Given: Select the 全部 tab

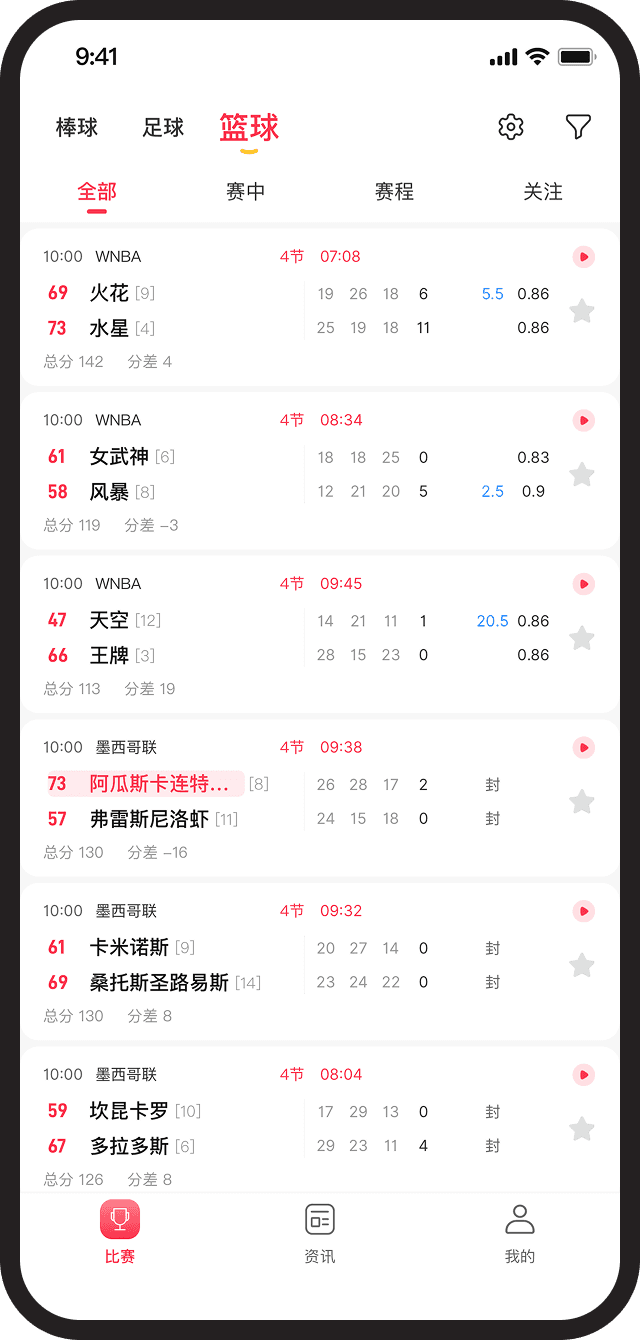Looking at the screenshot, I should tap(97, 192).
